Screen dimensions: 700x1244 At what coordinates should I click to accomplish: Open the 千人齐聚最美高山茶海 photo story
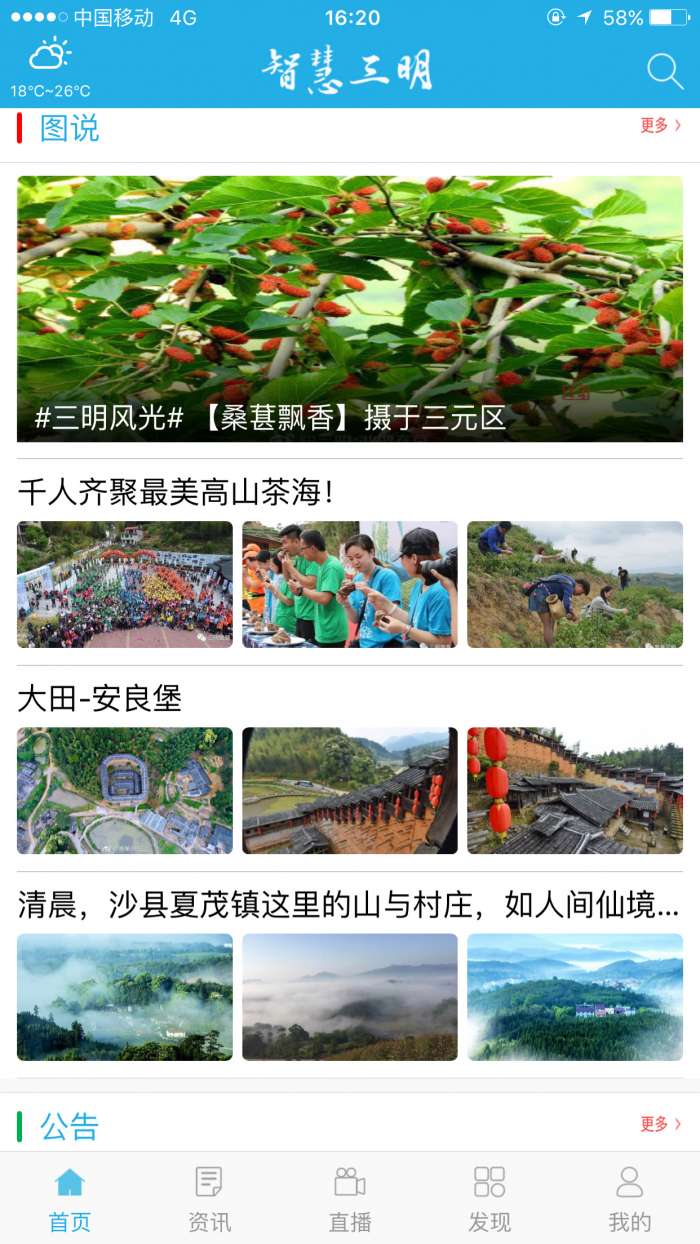click(175, 492)
